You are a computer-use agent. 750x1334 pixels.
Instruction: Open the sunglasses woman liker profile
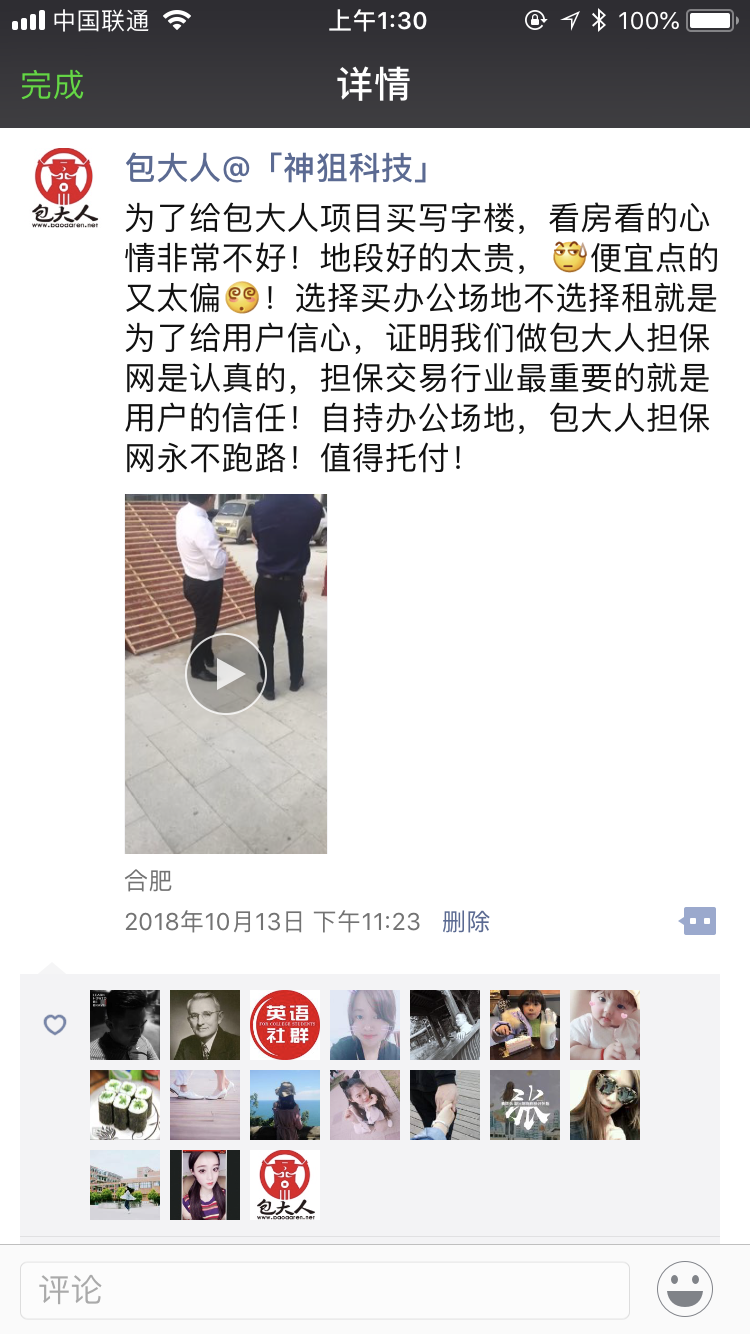click(605, 1105)
